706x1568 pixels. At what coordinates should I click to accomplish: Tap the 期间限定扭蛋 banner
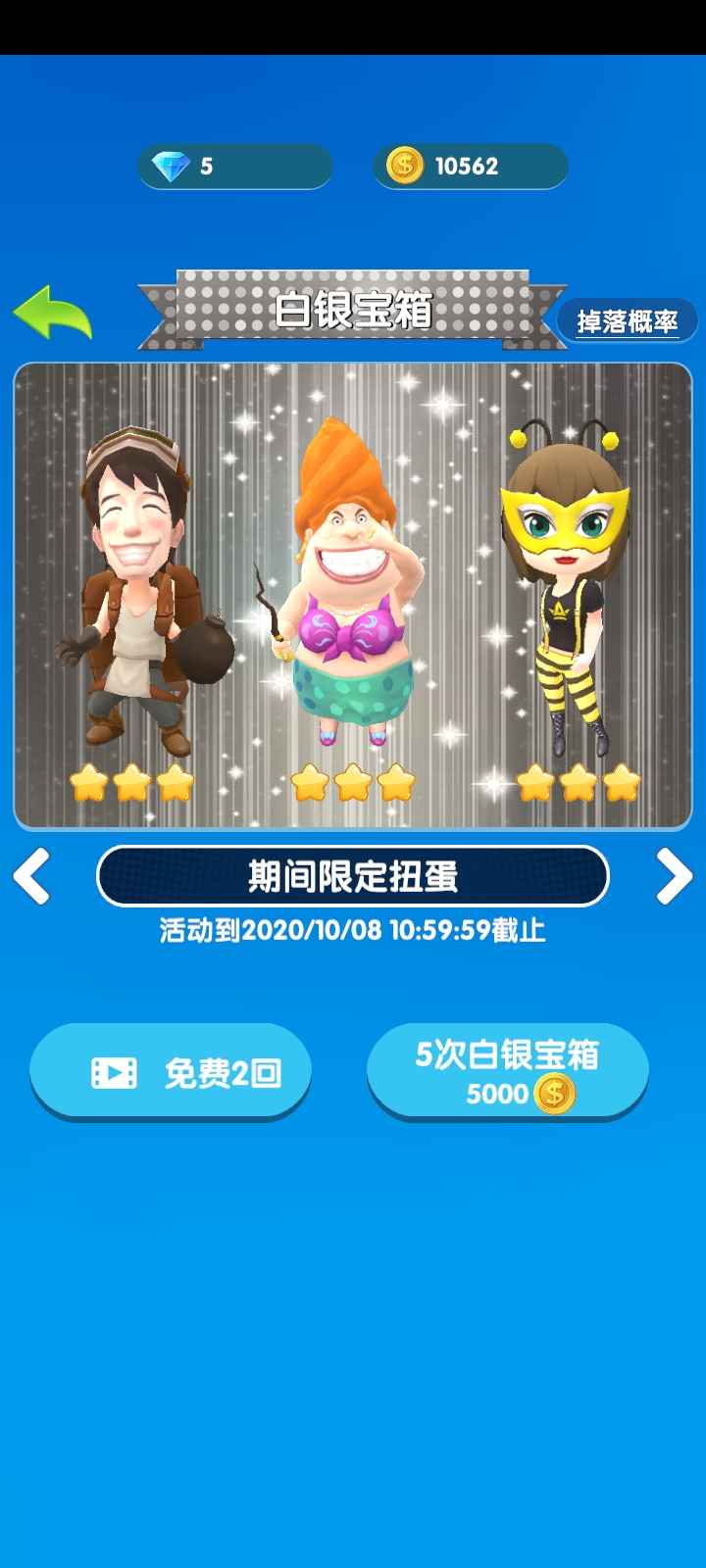click(x=353, y=875)
